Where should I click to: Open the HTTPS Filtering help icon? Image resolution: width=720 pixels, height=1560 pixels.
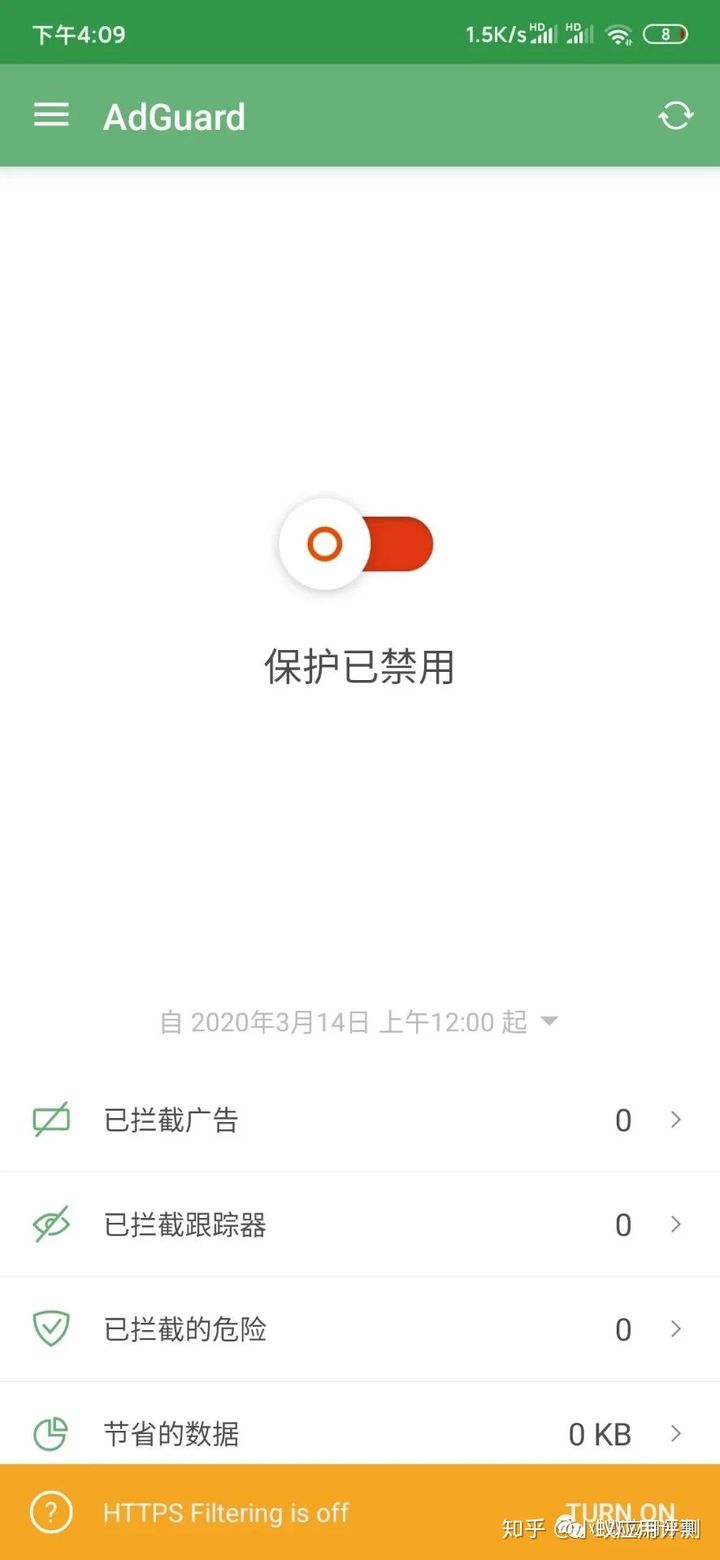coord(51,1512)
